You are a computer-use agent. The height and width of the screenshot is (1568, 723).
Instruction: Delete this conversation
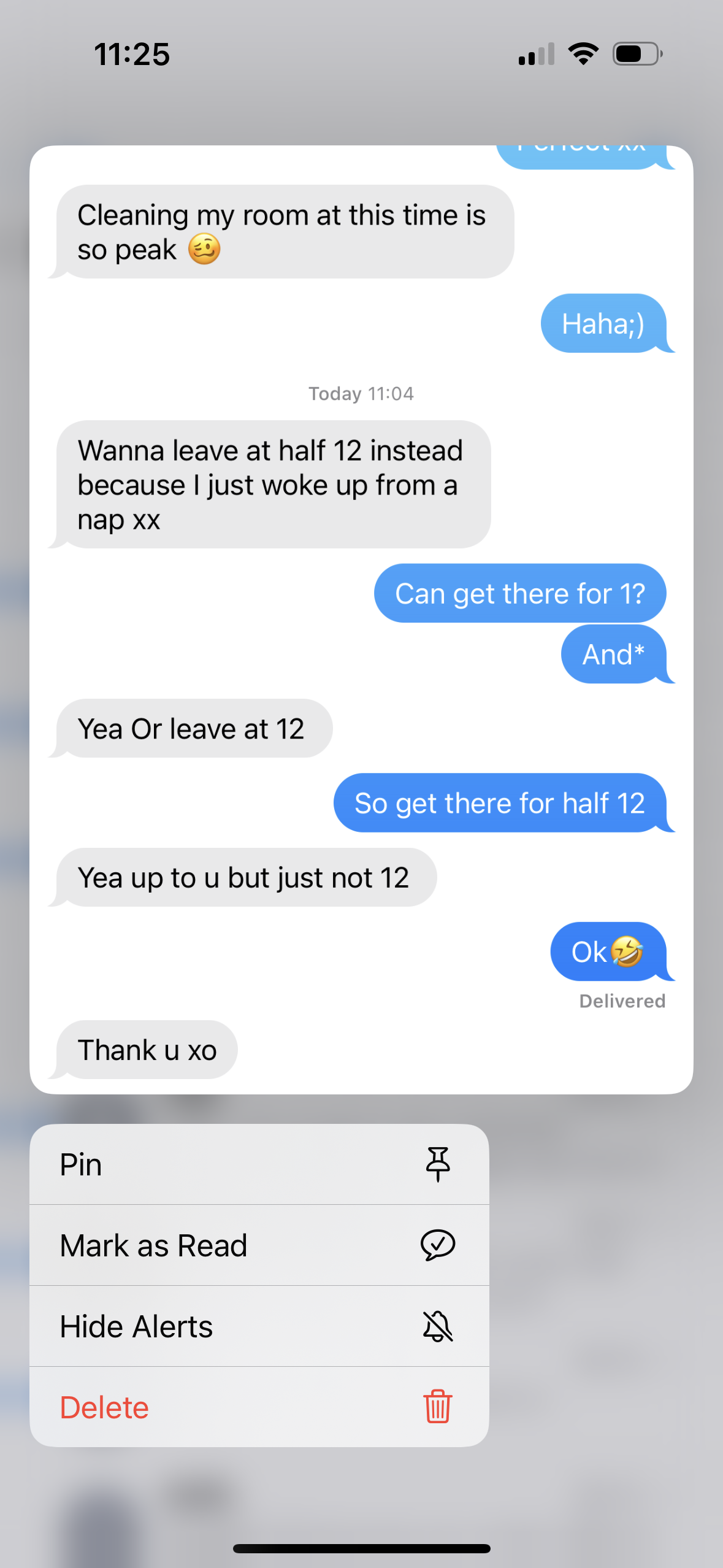click(259, 1407)
